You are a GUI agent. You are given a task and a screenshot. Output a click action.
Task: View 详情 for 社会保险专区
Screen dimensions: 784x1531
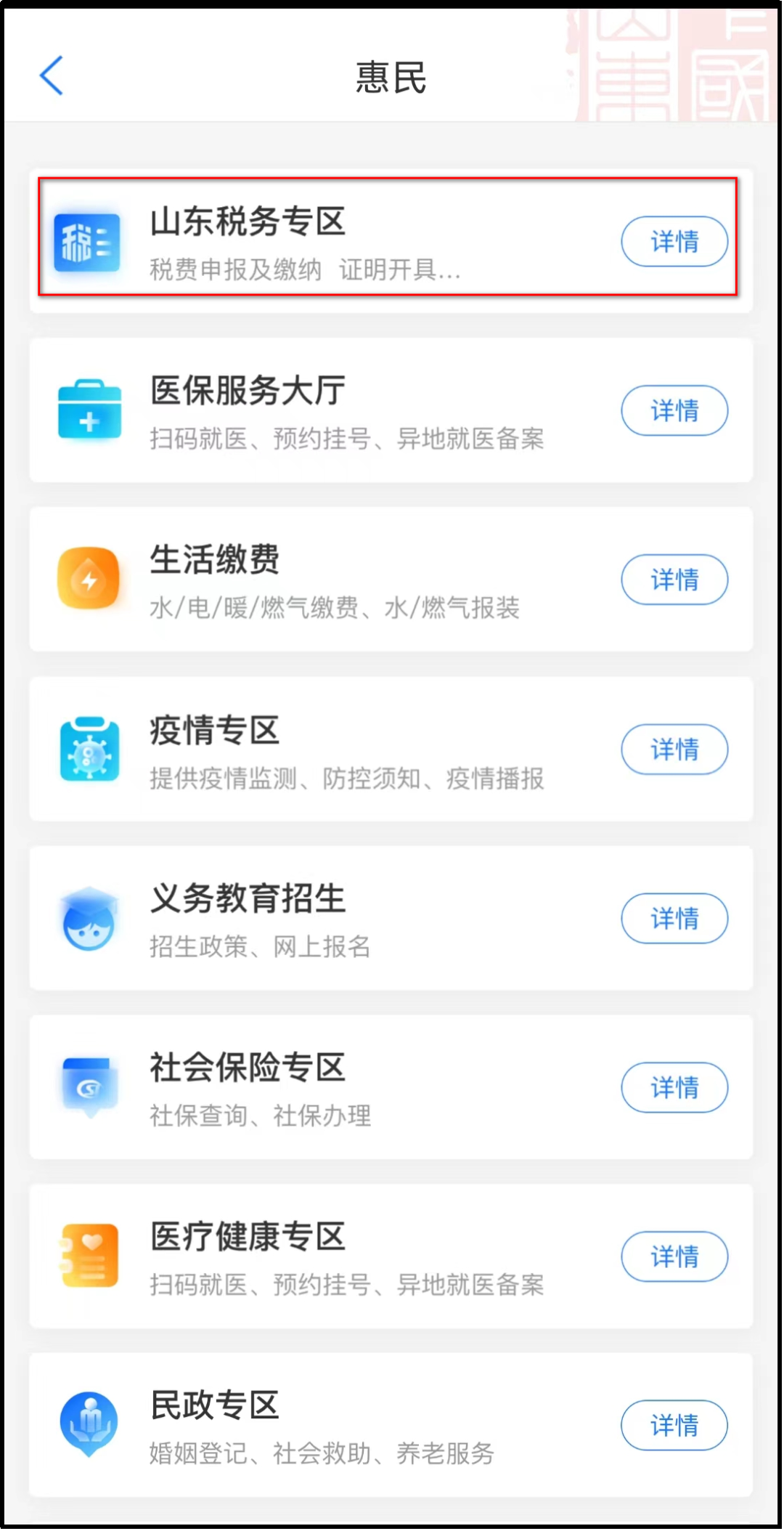[x=674, y=1087]
